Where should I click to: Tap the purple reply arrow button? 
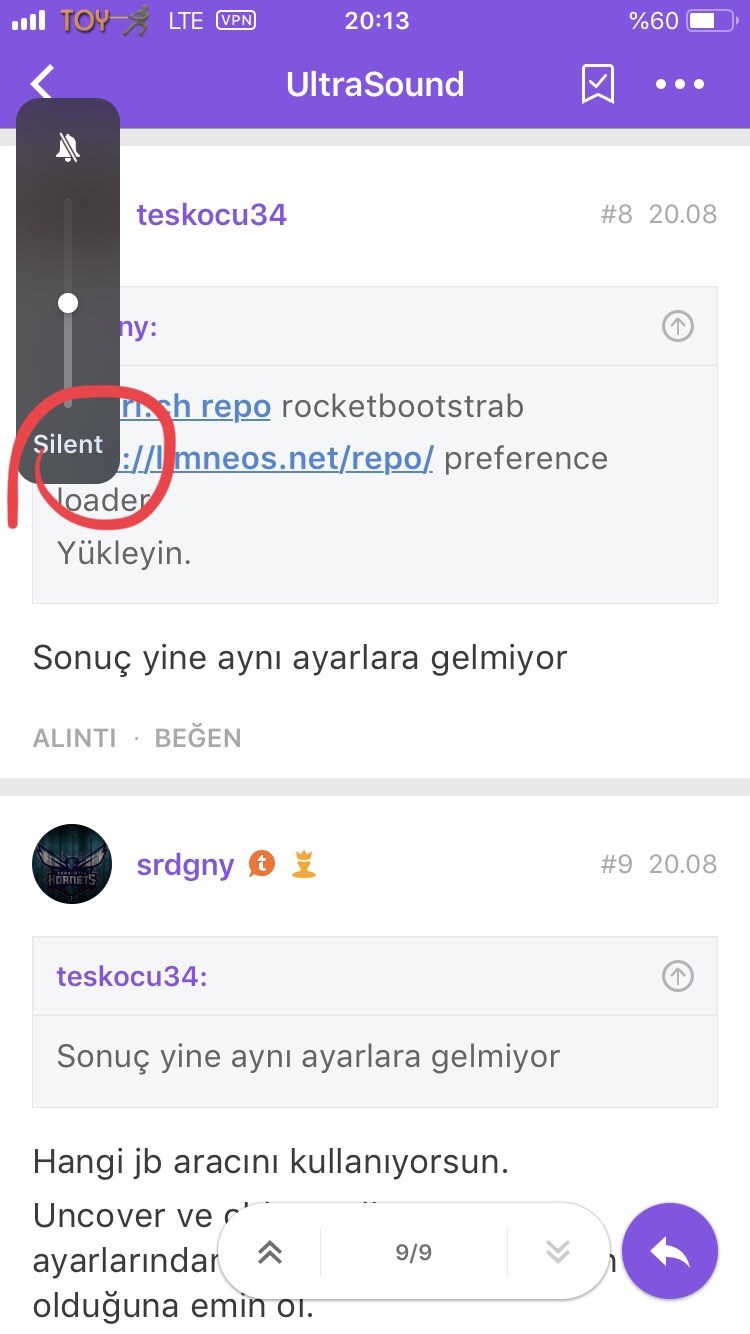tap(670, 1251)
